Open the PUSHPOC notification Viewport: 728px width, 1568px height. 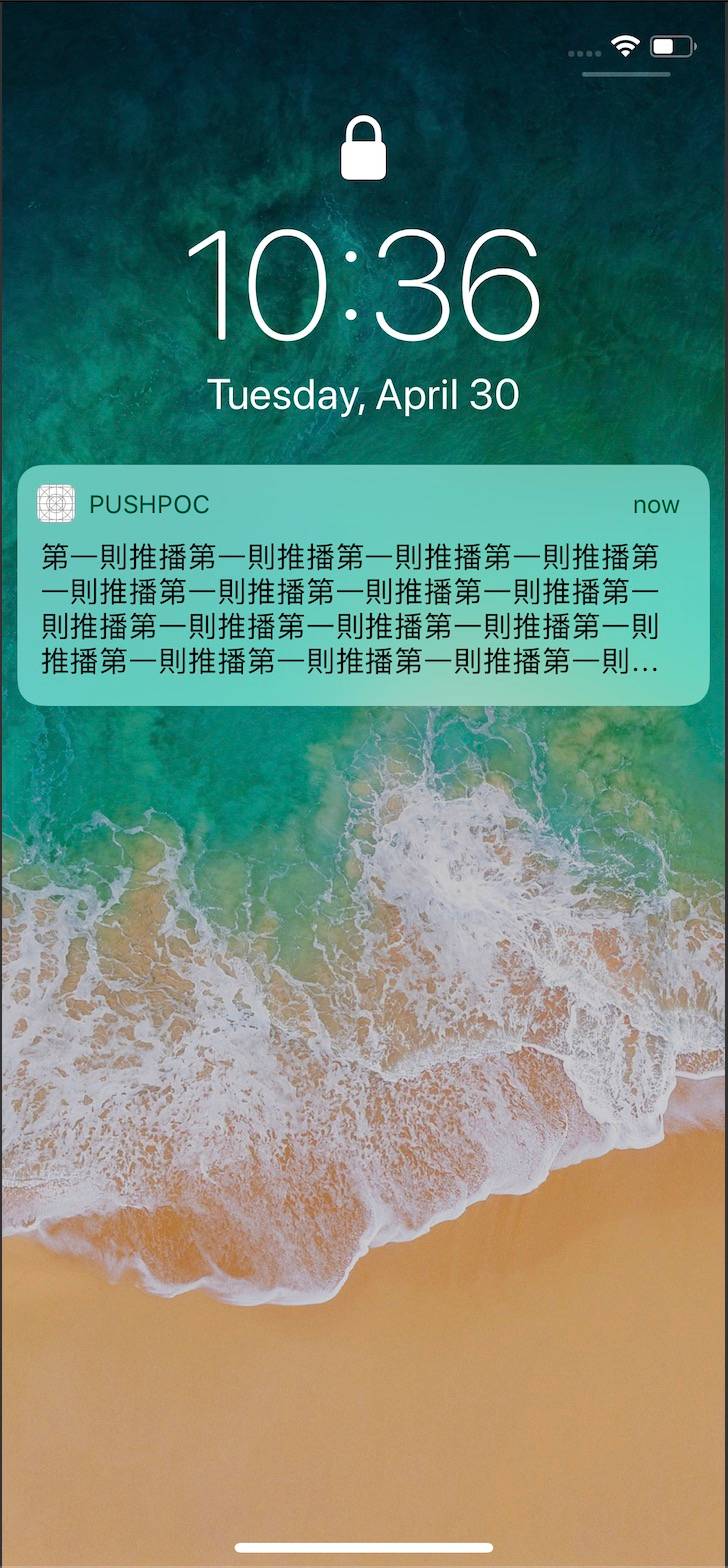363,585
